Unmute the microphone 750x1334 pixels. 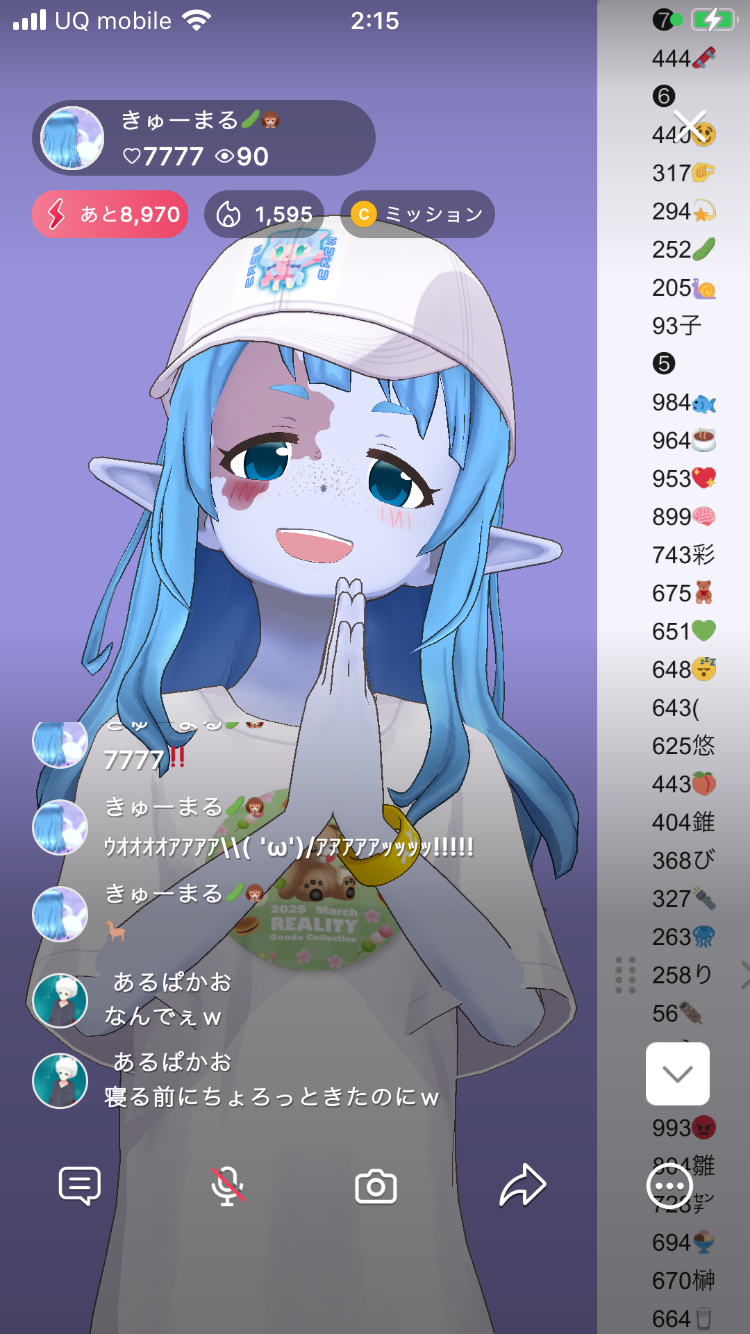(x=228, y=1186)
